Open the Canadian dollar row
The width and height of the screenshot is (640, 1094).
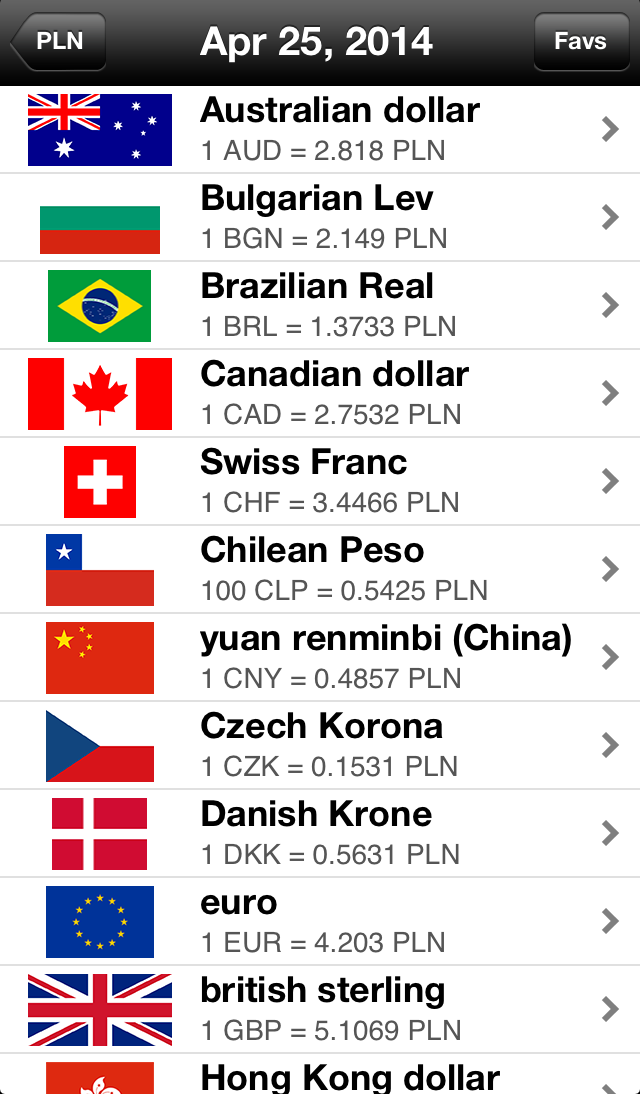(x=320, y=394)
